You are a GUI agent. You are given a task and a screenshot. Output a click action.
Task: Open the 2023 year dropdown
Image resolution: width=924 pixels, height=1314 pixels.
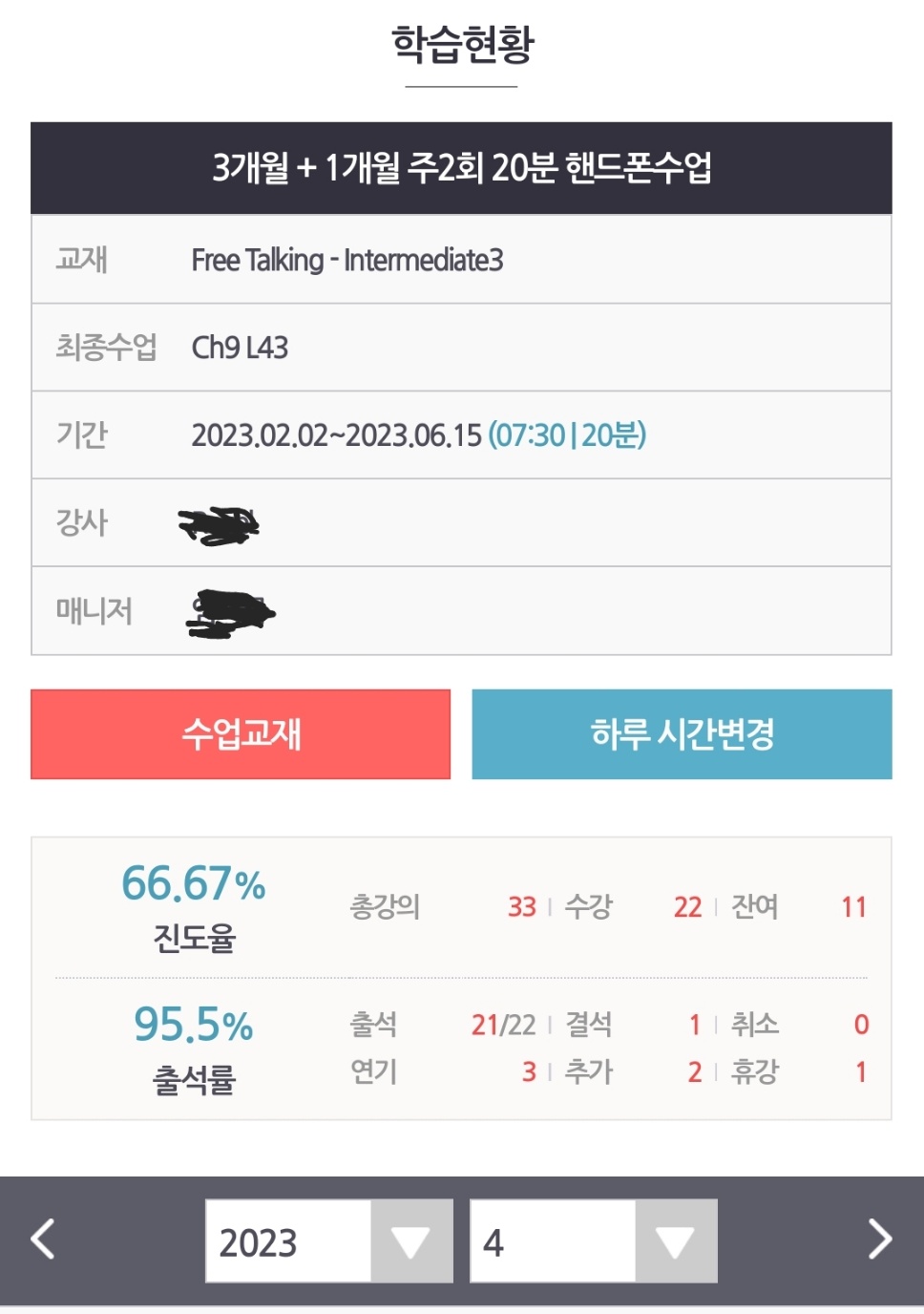tap(328, 1241)
